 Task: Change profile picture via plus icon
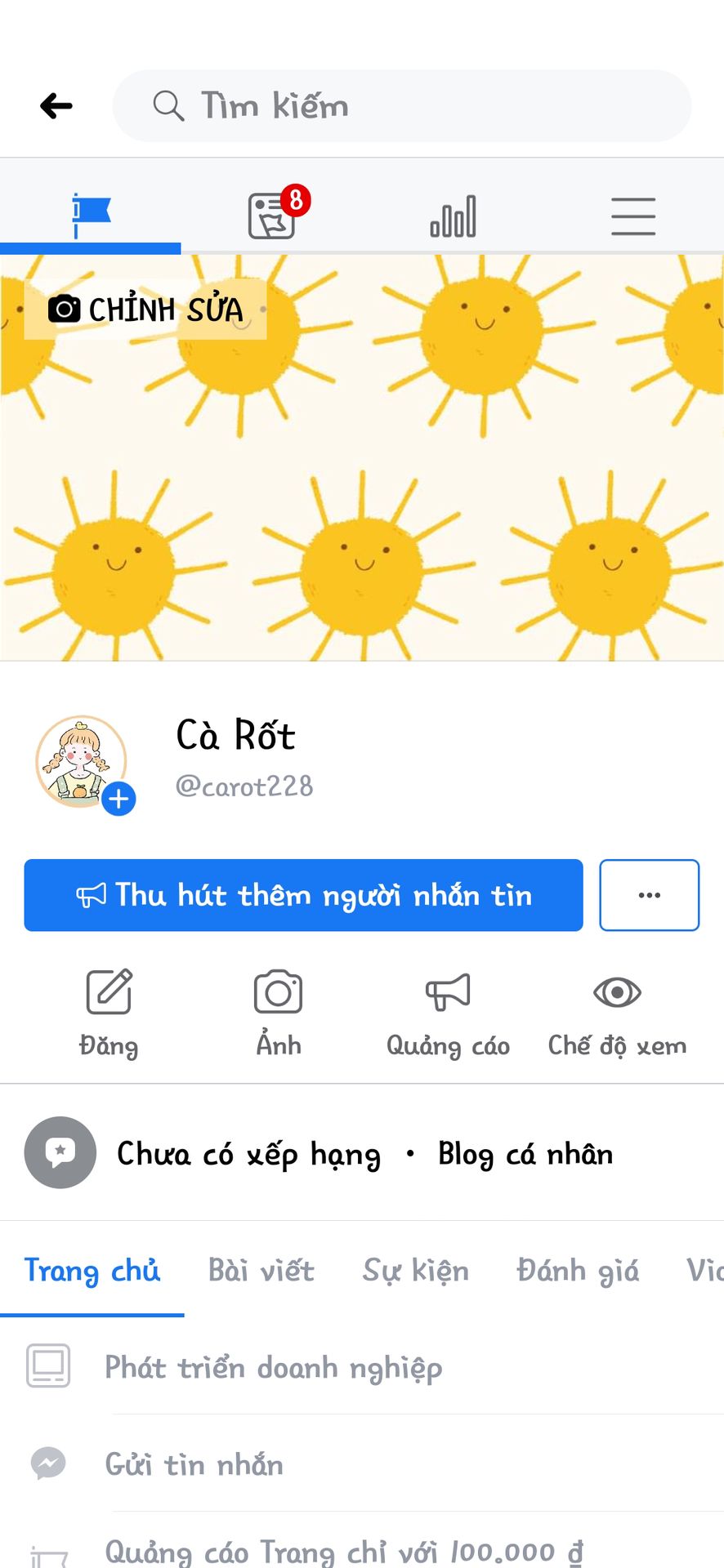[119, 799]
